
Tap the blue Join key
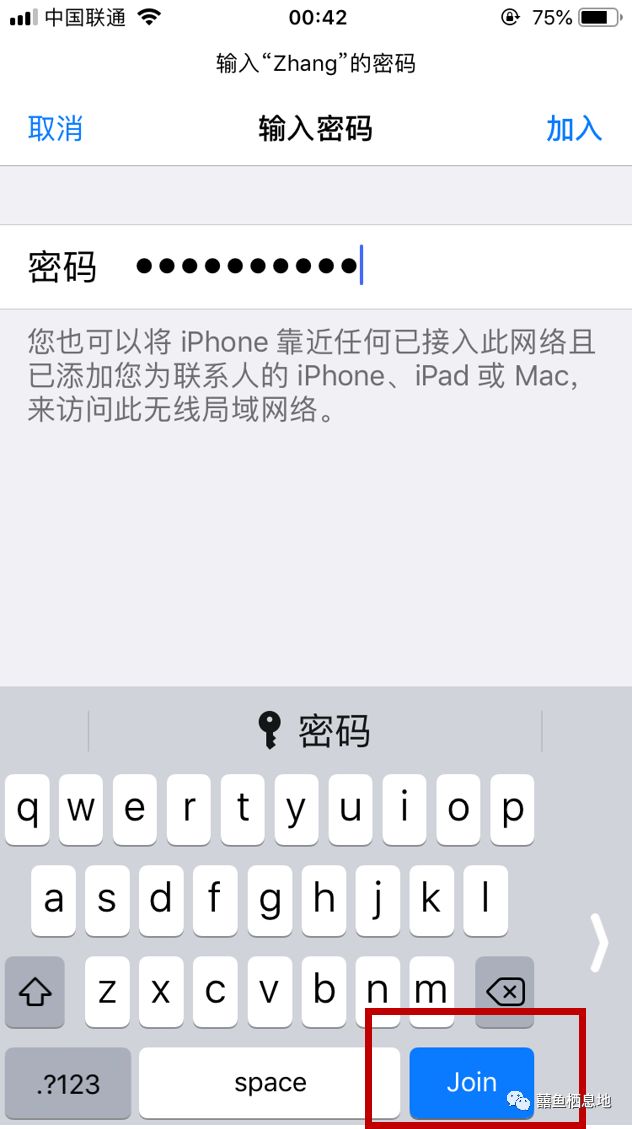point(471,1082)
